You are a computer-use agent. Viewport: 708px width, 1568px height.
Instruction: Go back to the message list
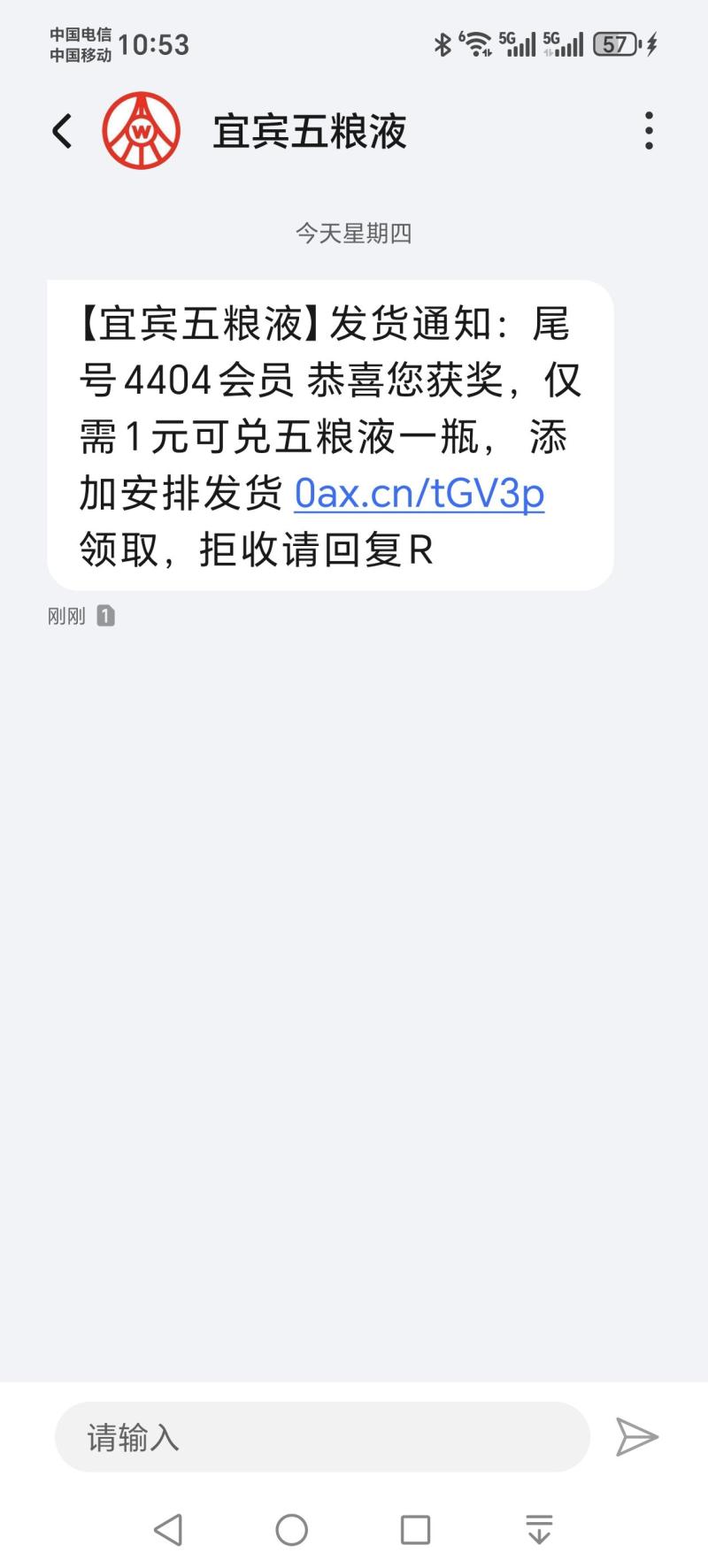pyautogui.click(x=62, y=132)
